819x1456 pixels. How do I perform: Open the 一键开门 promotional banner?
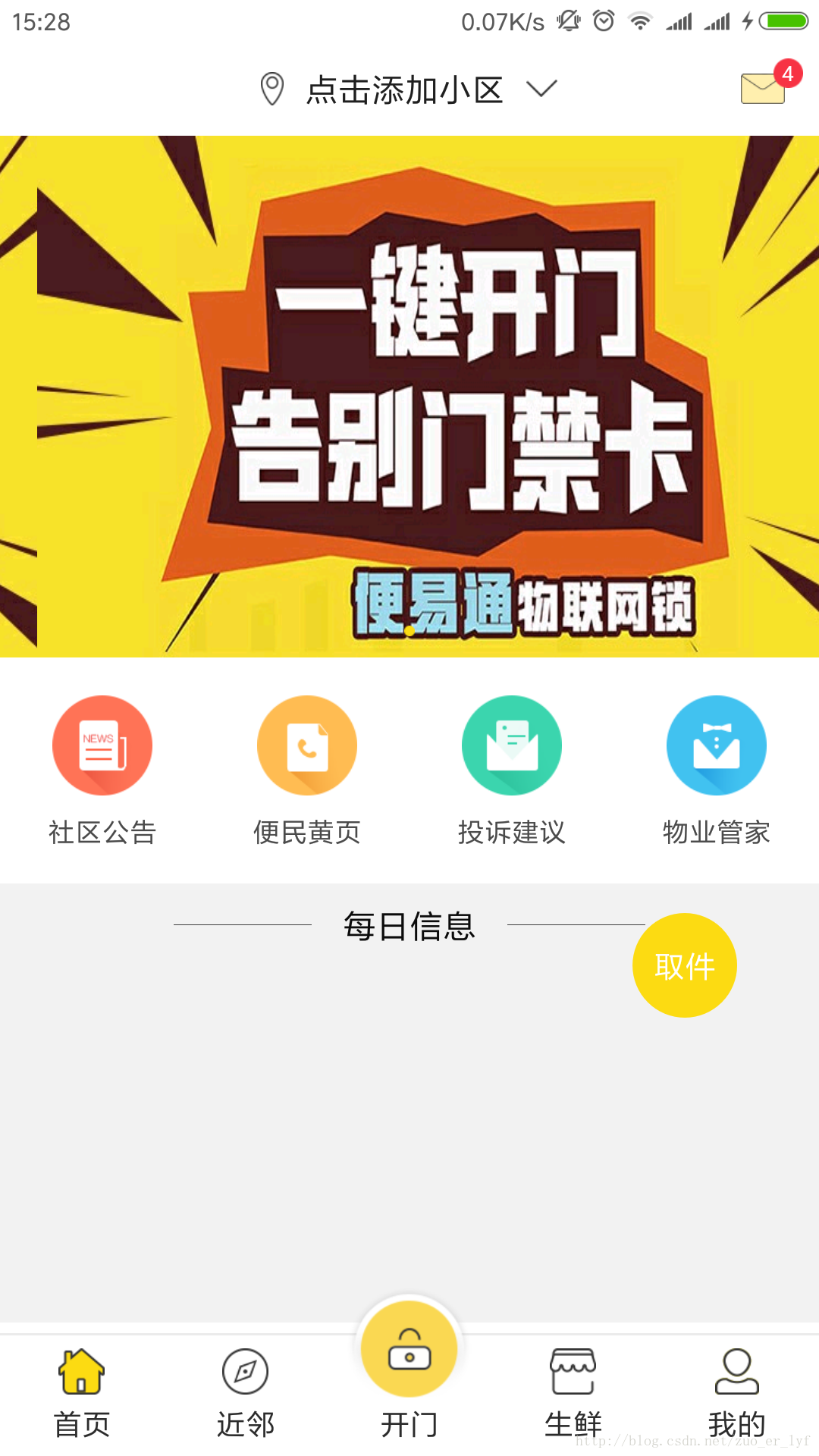409,396
